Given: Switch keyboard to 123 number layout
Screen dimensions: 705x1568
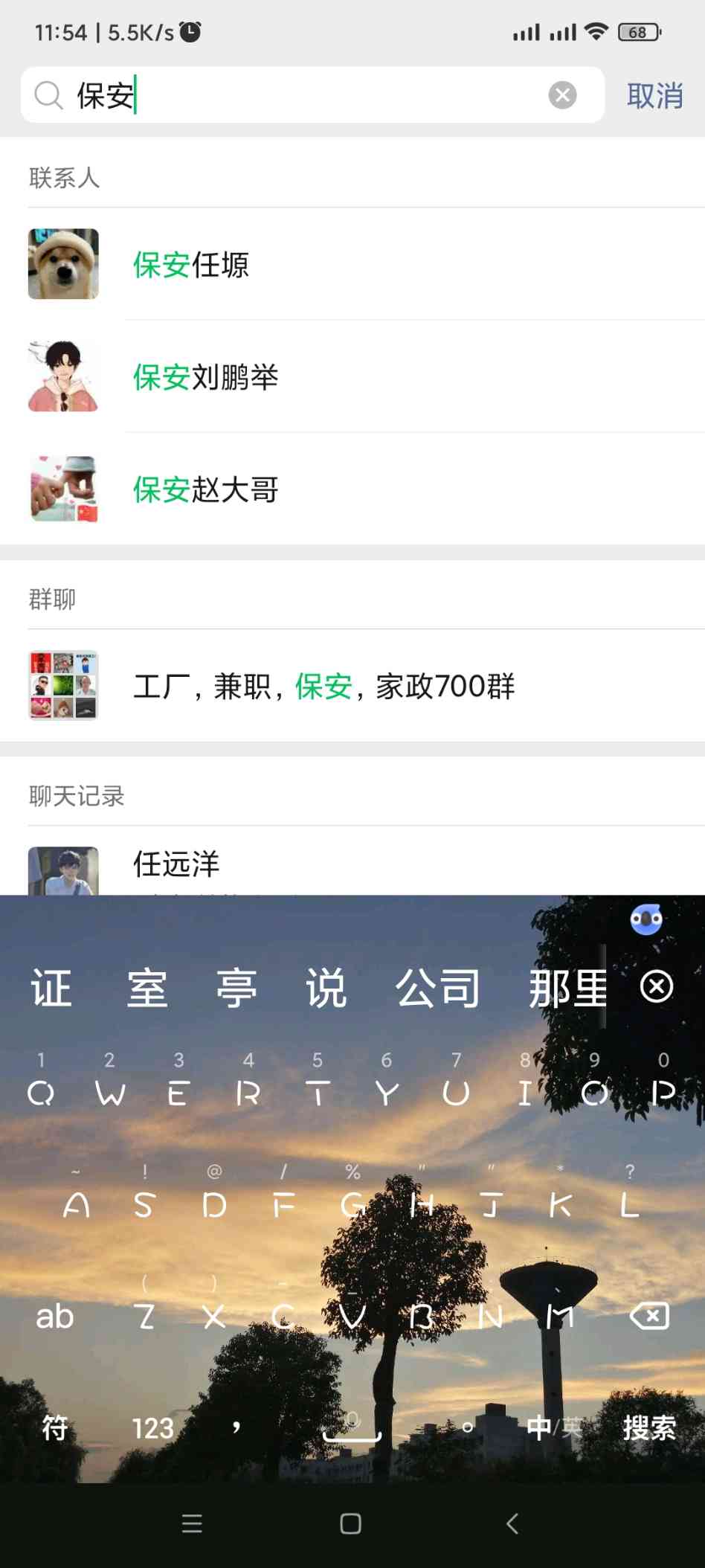Looking at the screenshot, I should pyautogui.click(x=153, y=1427).
